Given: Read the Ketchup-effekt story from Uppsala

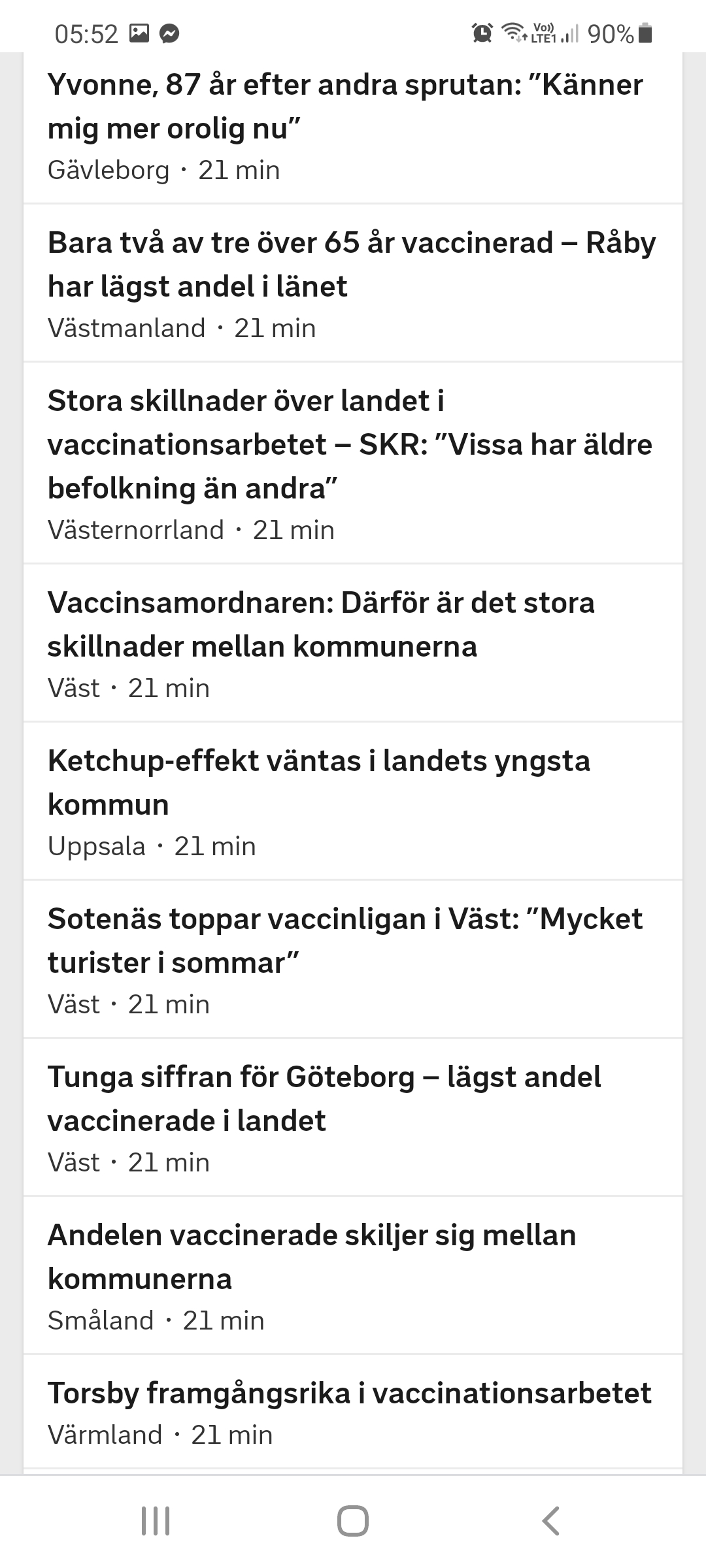Looking at the screenshot, I should (319, 783).
